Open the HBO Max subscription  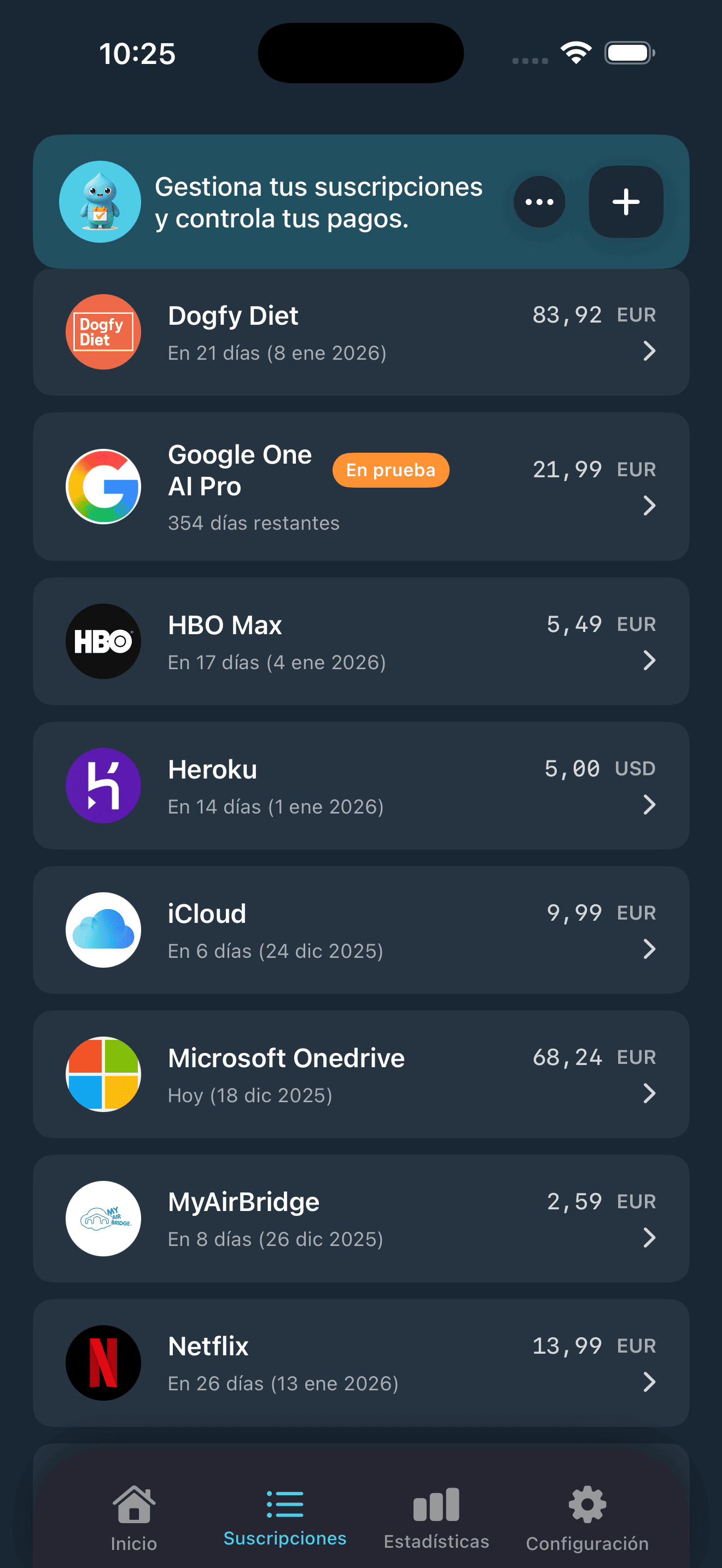(x=360, y=641)
